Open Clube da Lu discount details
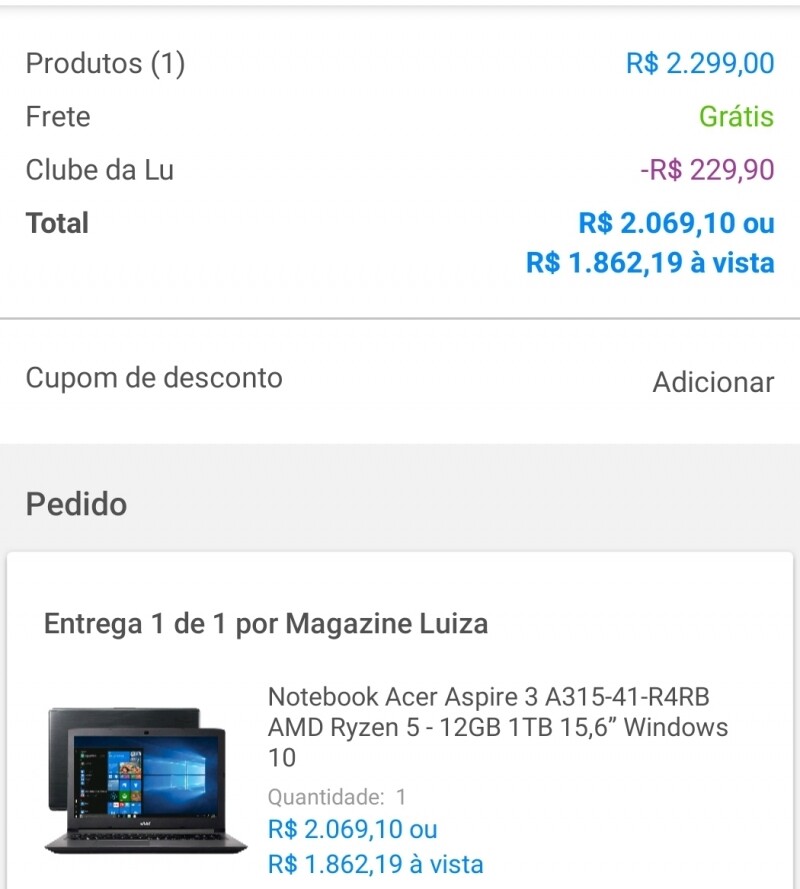The height and width of the screenshot is (889, 800). tap(100, 169)
